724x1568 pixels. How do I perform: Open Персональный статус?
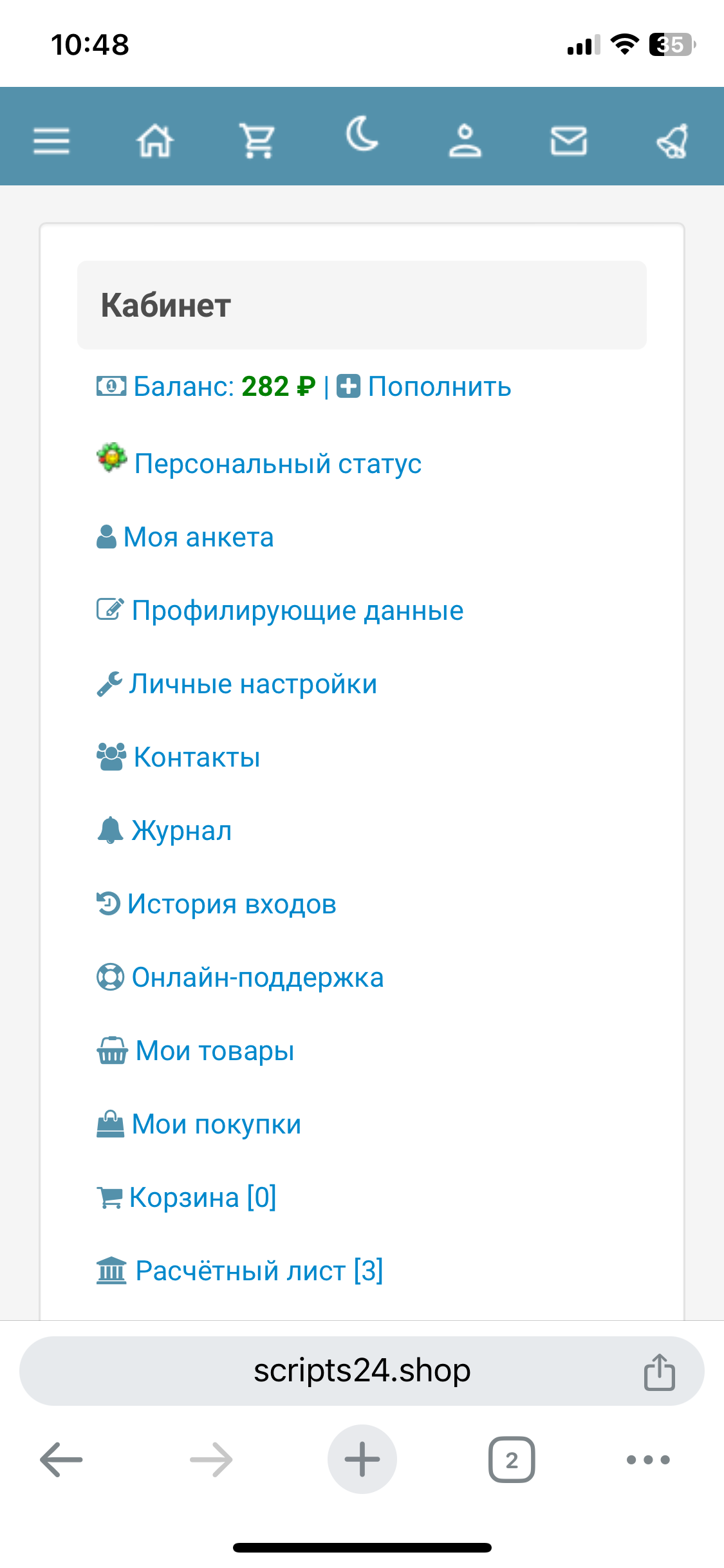click(x=277, y=463)
